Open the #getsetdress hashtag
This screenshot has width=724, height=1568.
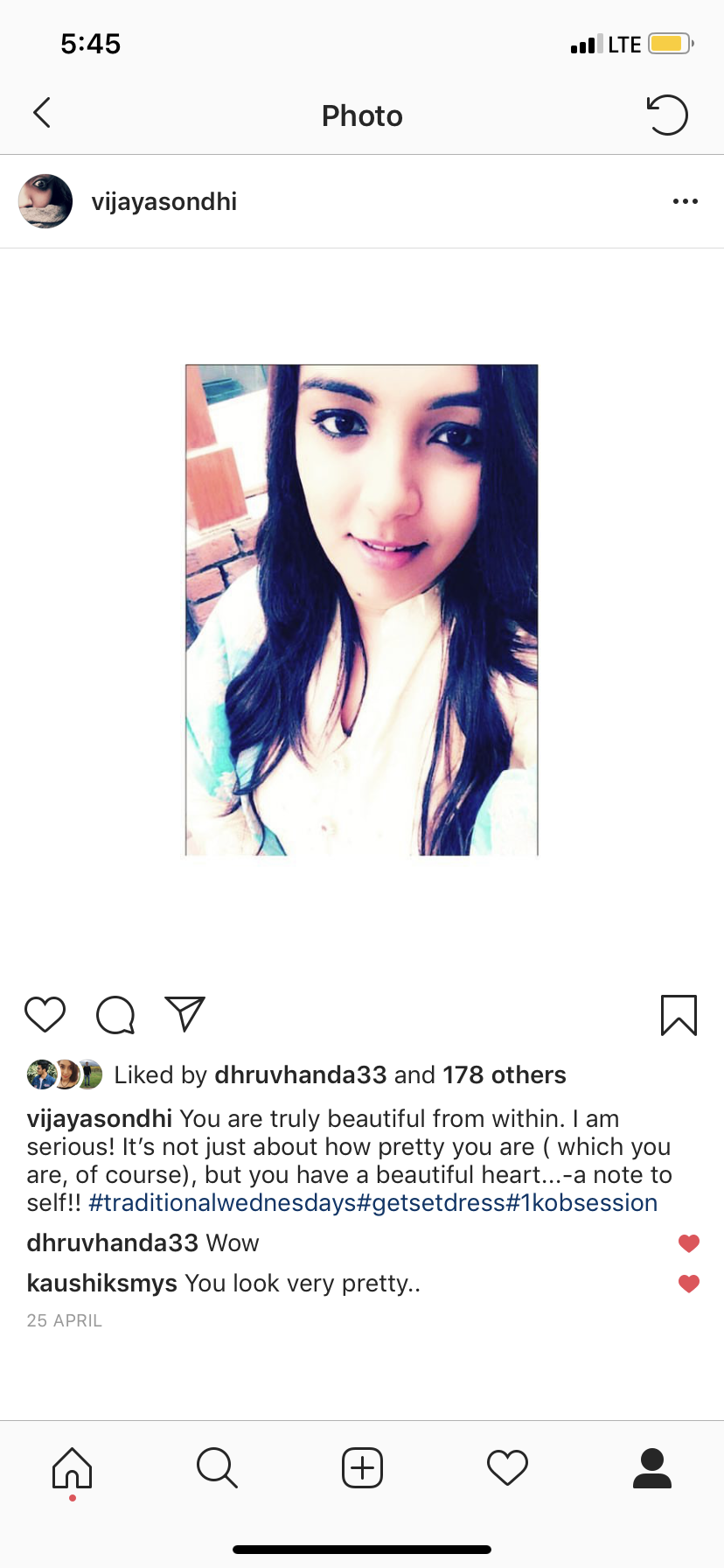[x=432, y=1203]
